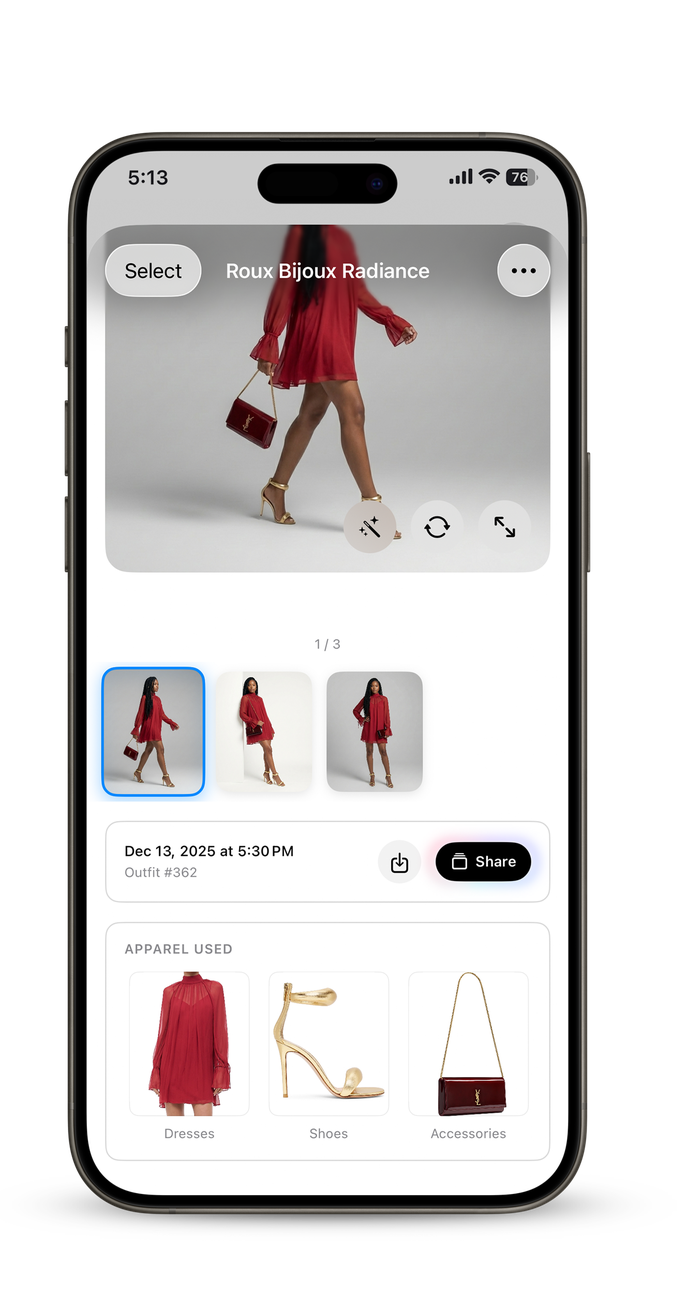Select the first walking pose thumbnail
This screenshot has height=1297, width=680.
tap(153, 732)
